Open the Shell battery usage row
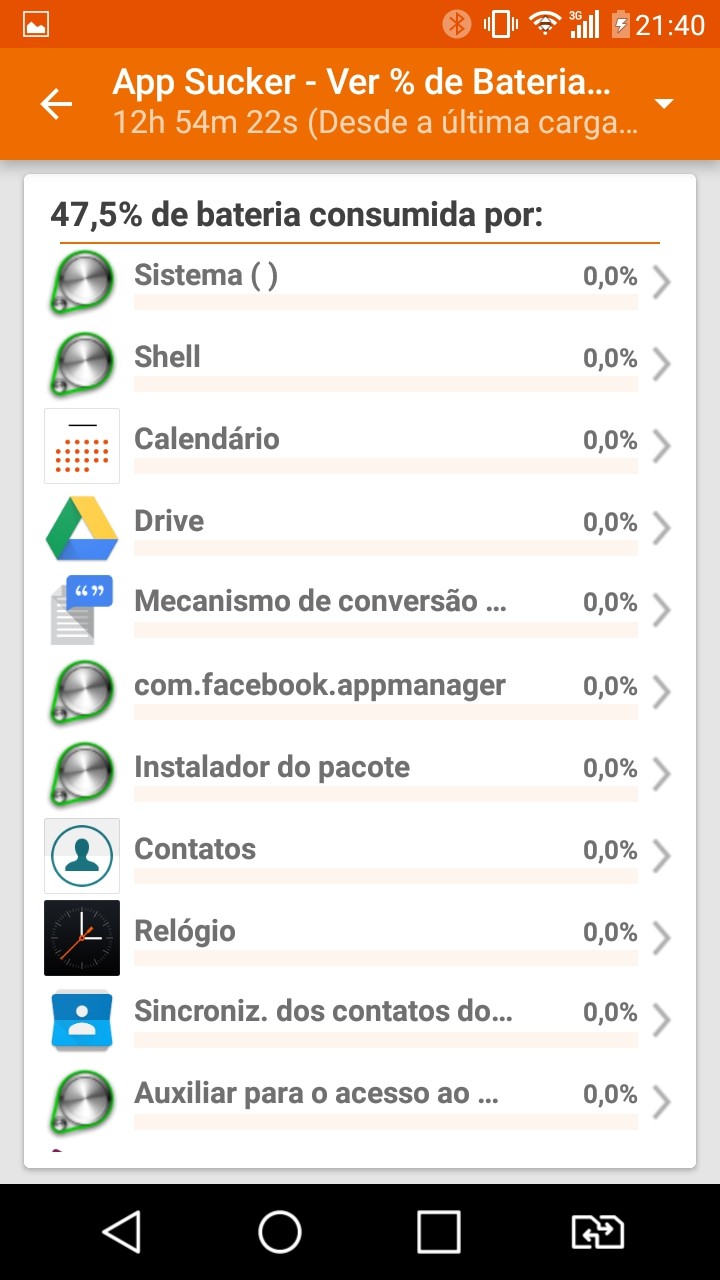The width and height of the screenshot is (720, 1280). coord(360,365)
